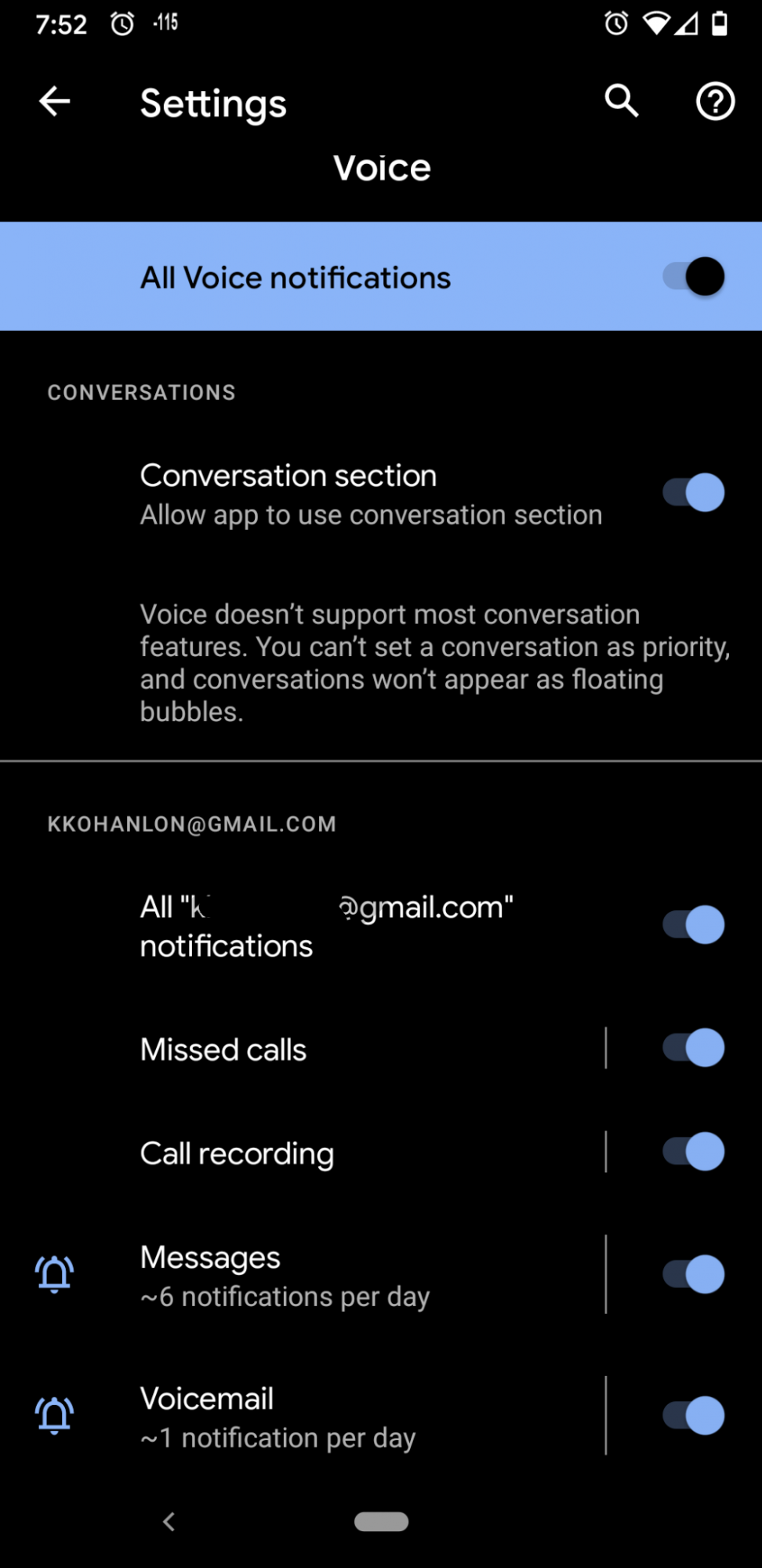Screen dimensions: 762x1568
Task: Tap the system back chevron
Action: click(x=169, y=1522)
